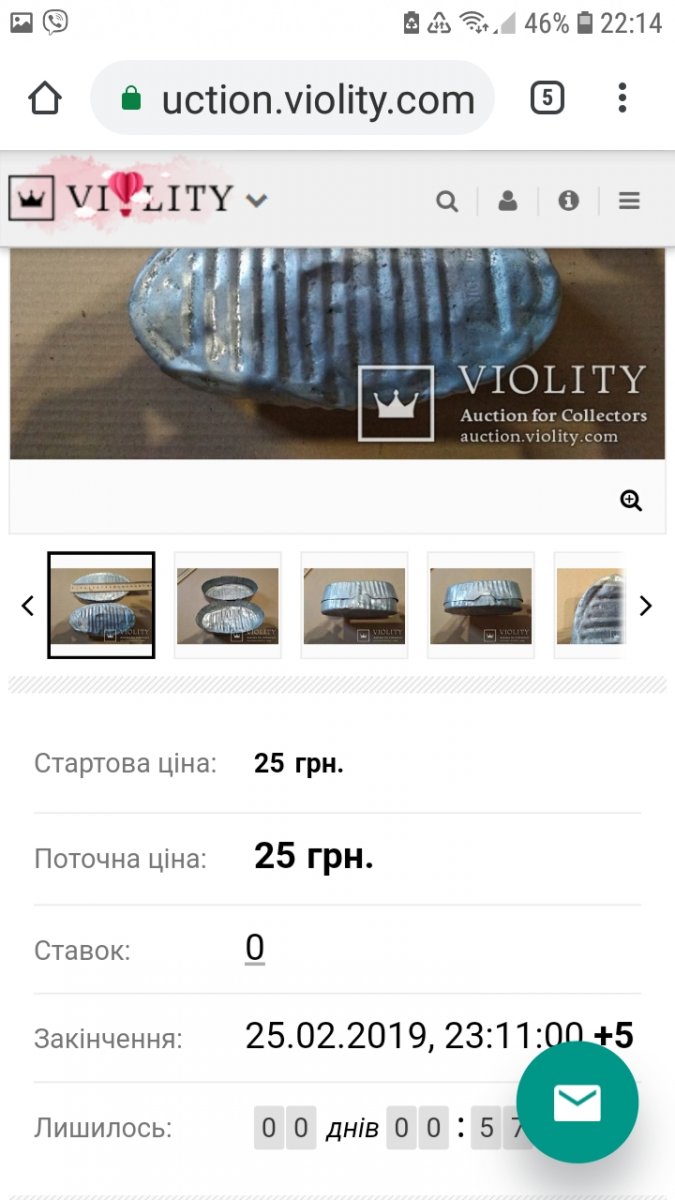Open the browser tab switcher
This screenshot has height=1200, width=675.
pyautogui.click(x=547, y=98)
